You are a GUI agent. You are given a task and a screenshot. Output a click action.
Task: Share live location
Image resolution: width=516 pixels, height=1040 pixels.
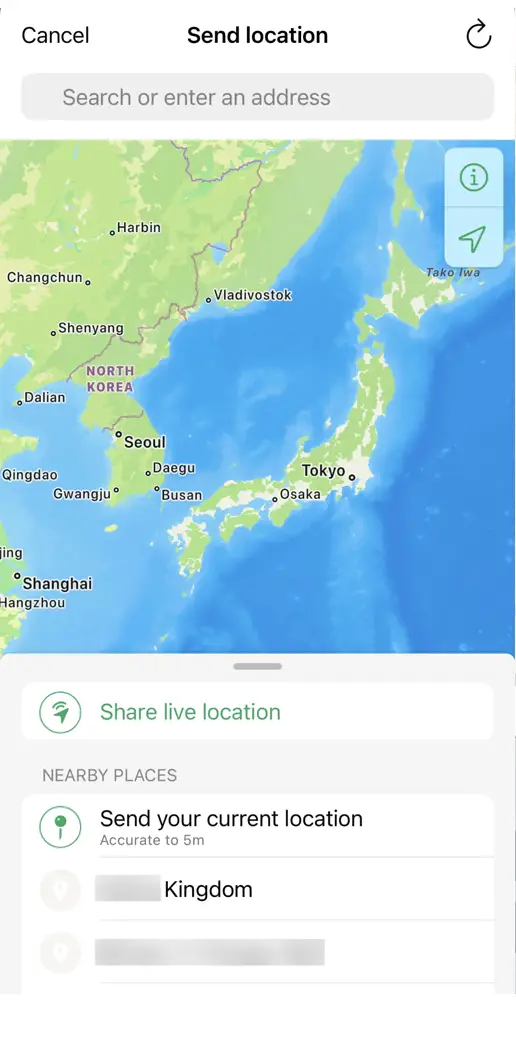(257, 712)
